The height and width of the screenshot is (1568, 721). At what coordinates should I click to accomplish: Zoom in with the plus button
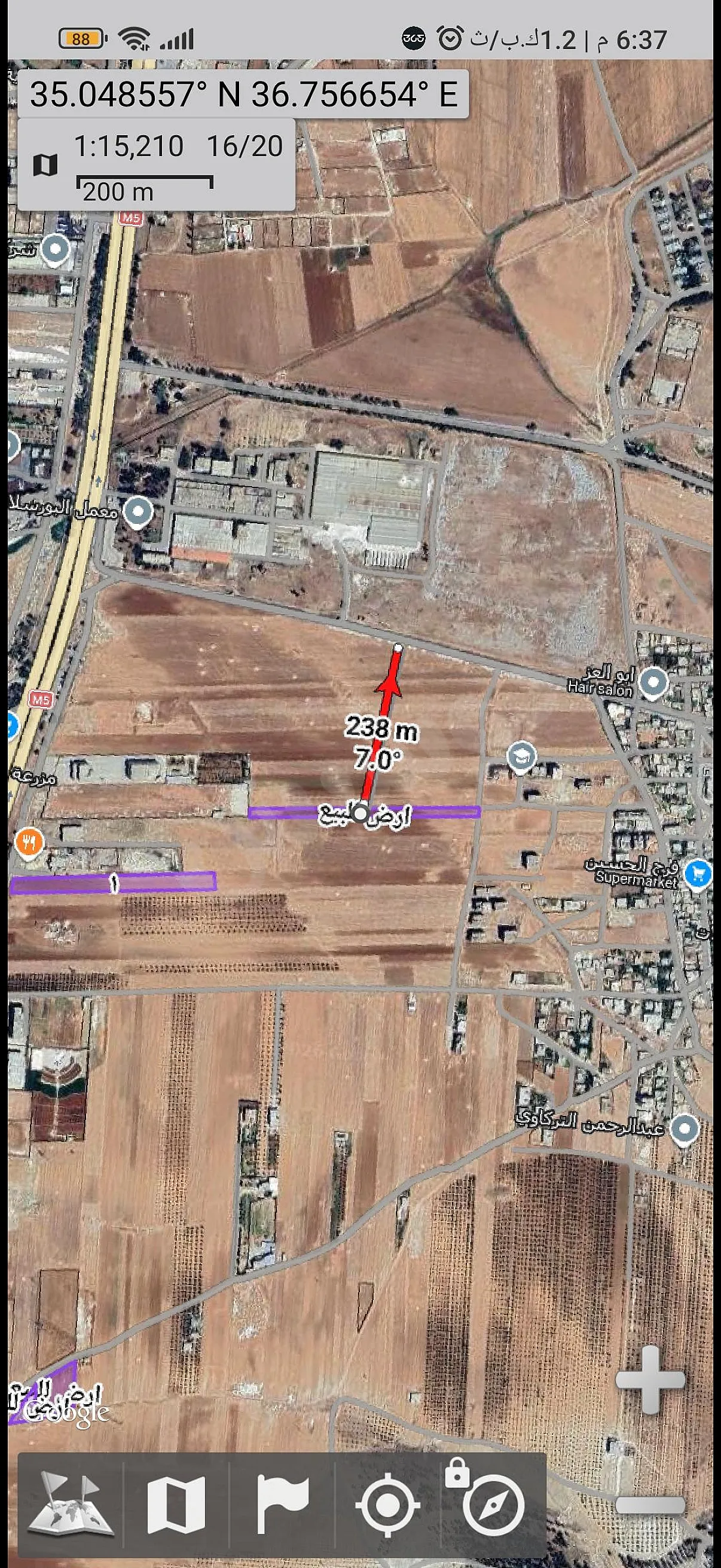[x=650, y=1379]
